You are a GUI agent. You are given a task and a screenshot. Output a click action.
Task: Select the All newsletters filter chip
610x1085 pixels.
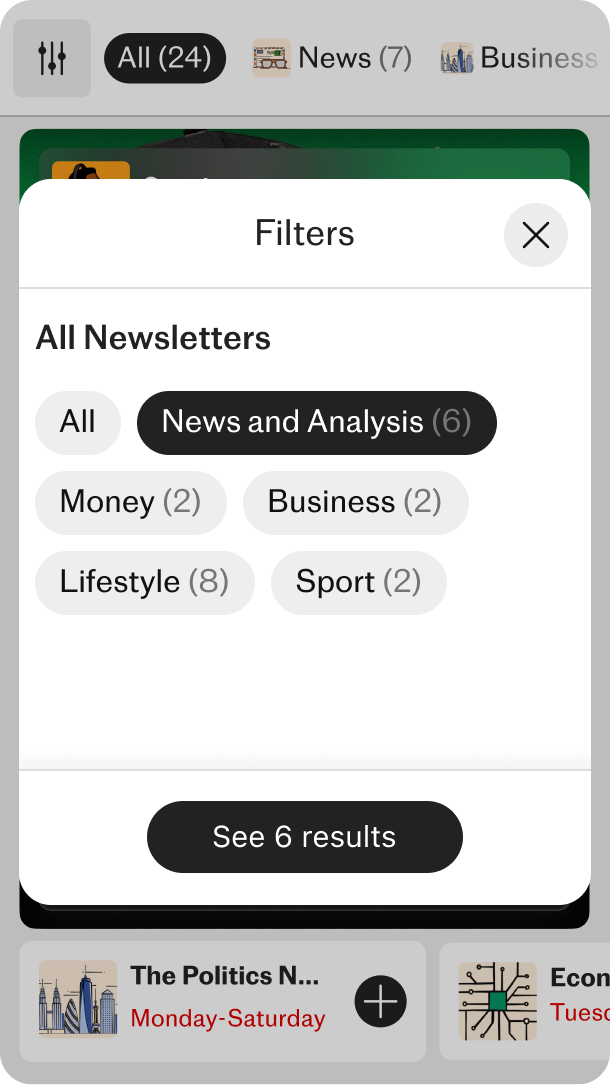coord(78,422)
